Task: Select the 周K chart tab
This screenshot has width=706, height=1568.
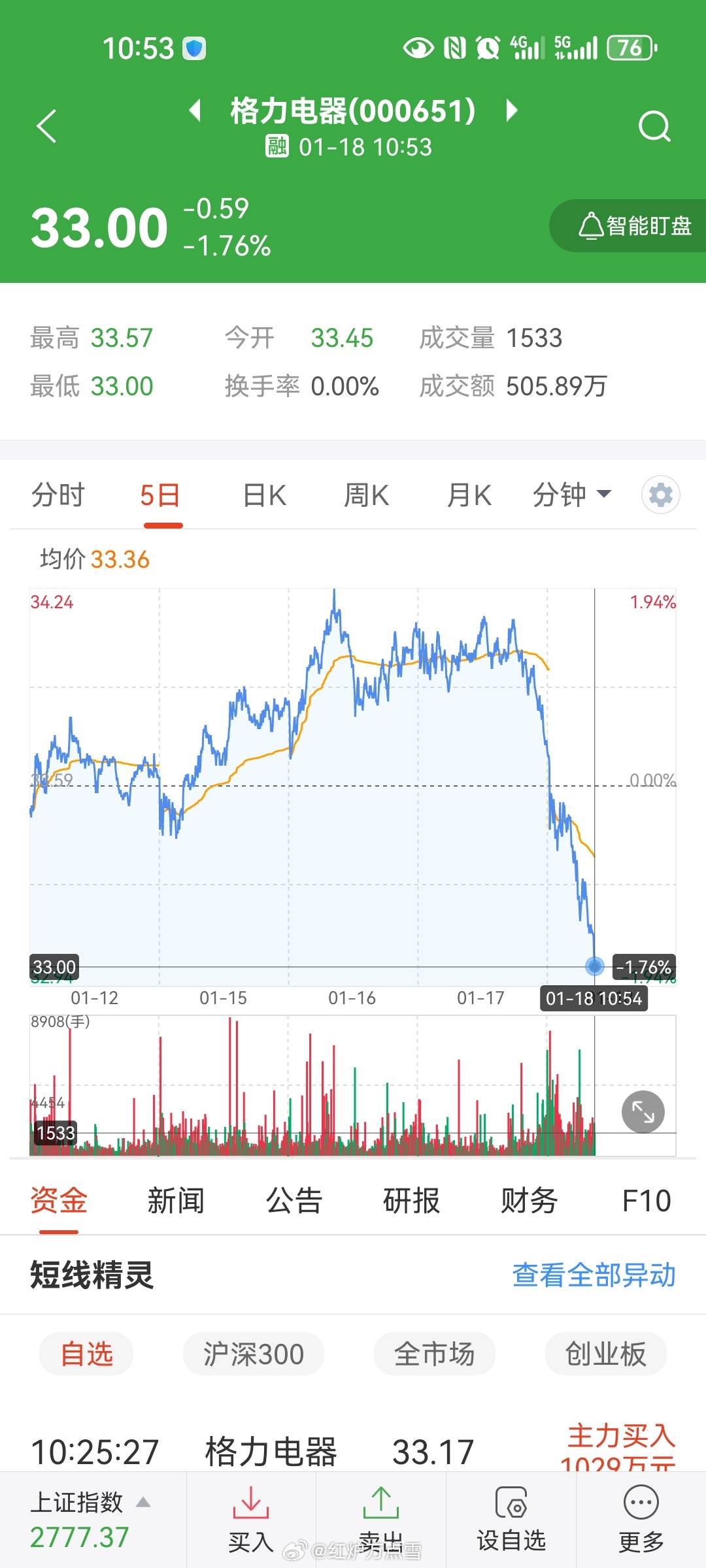Action: tap(366, 495)
